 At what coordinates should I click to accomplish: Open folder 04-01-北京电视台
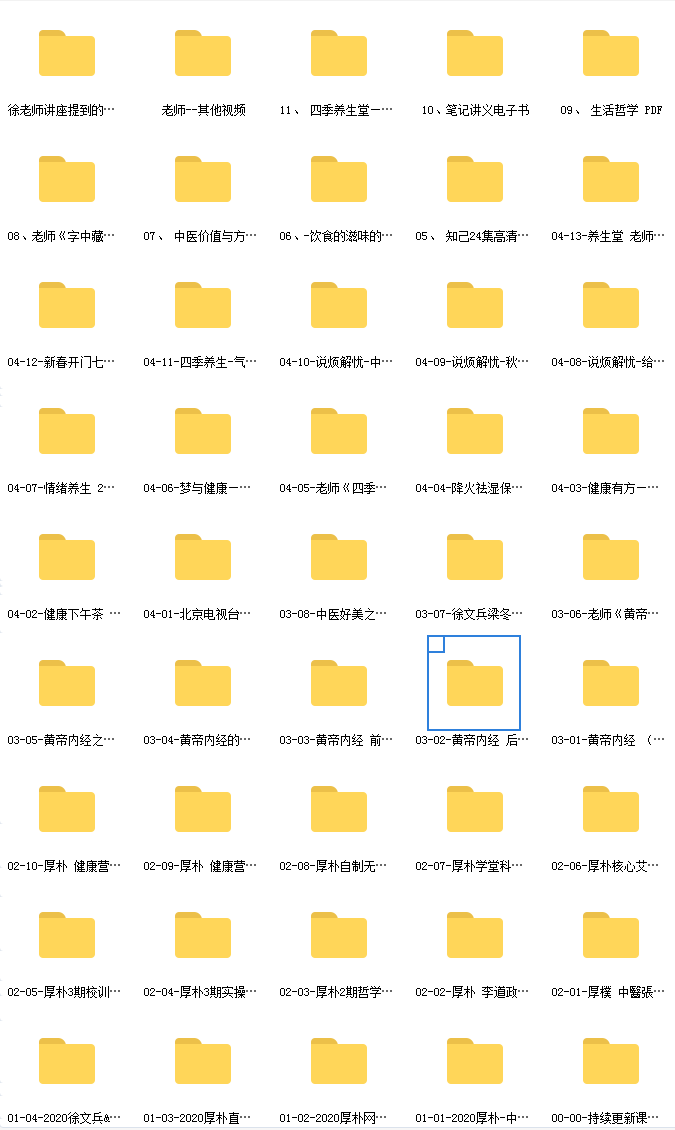coord(202,557)
